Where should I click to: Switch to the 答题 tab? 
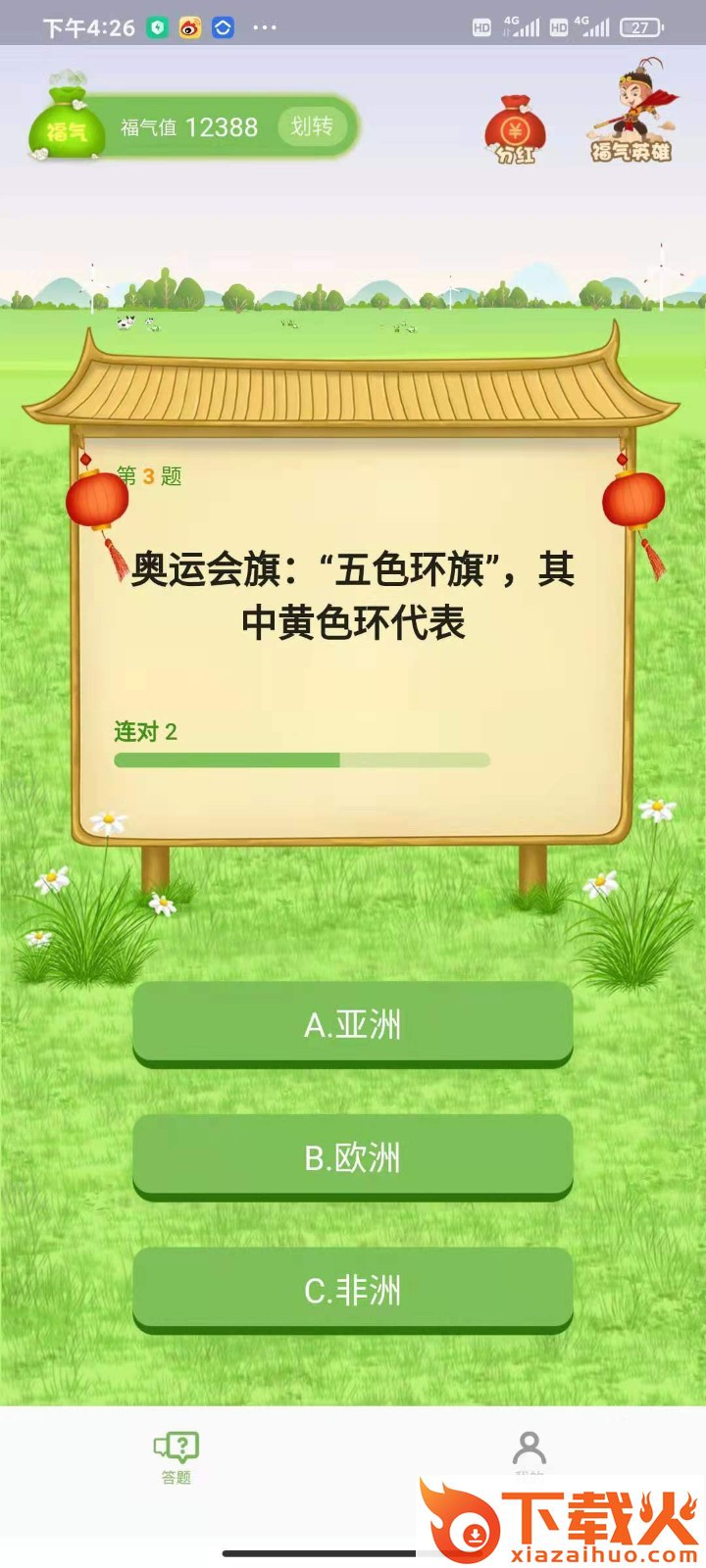point(176,1457)
